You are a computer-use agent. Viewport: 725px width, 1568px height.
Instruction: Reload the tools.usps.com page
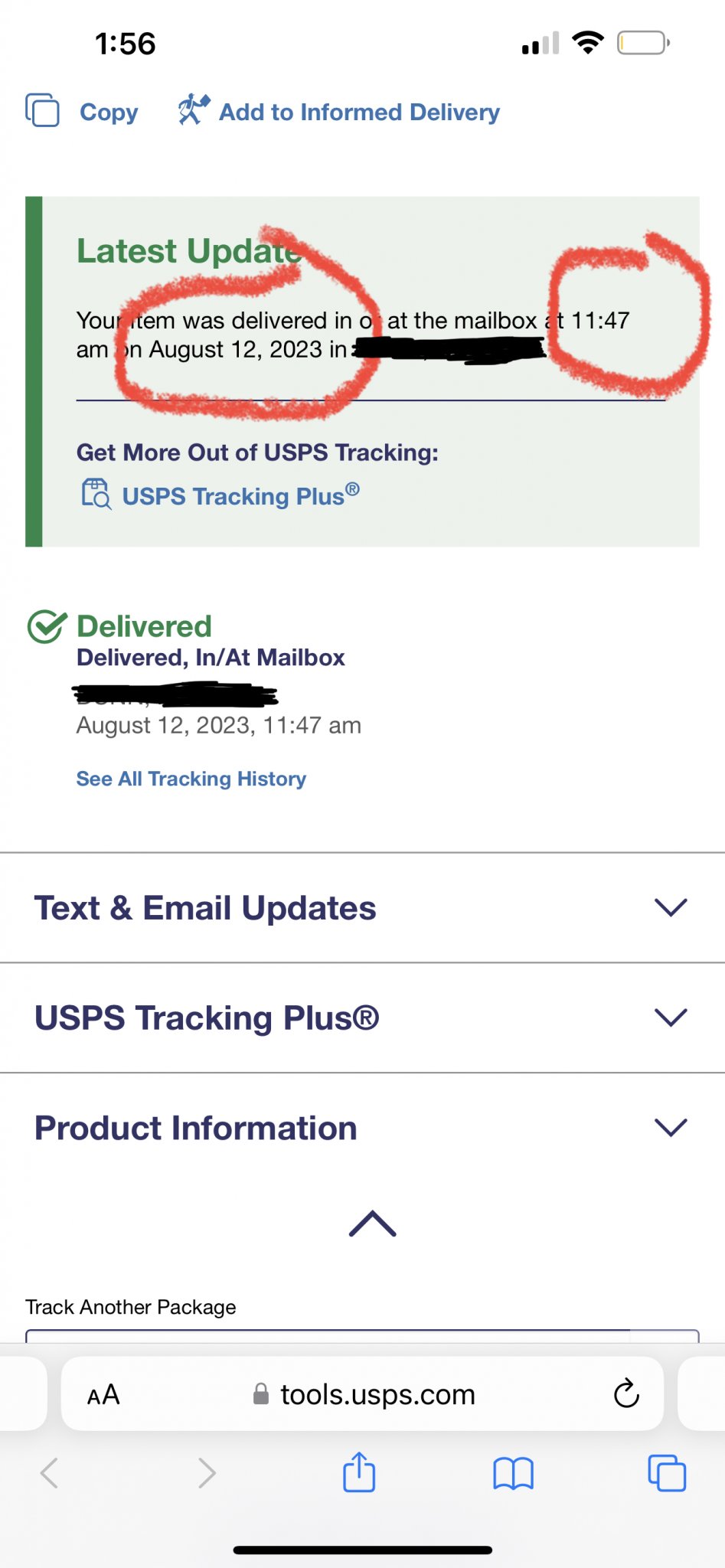(x=626, y=1394)
